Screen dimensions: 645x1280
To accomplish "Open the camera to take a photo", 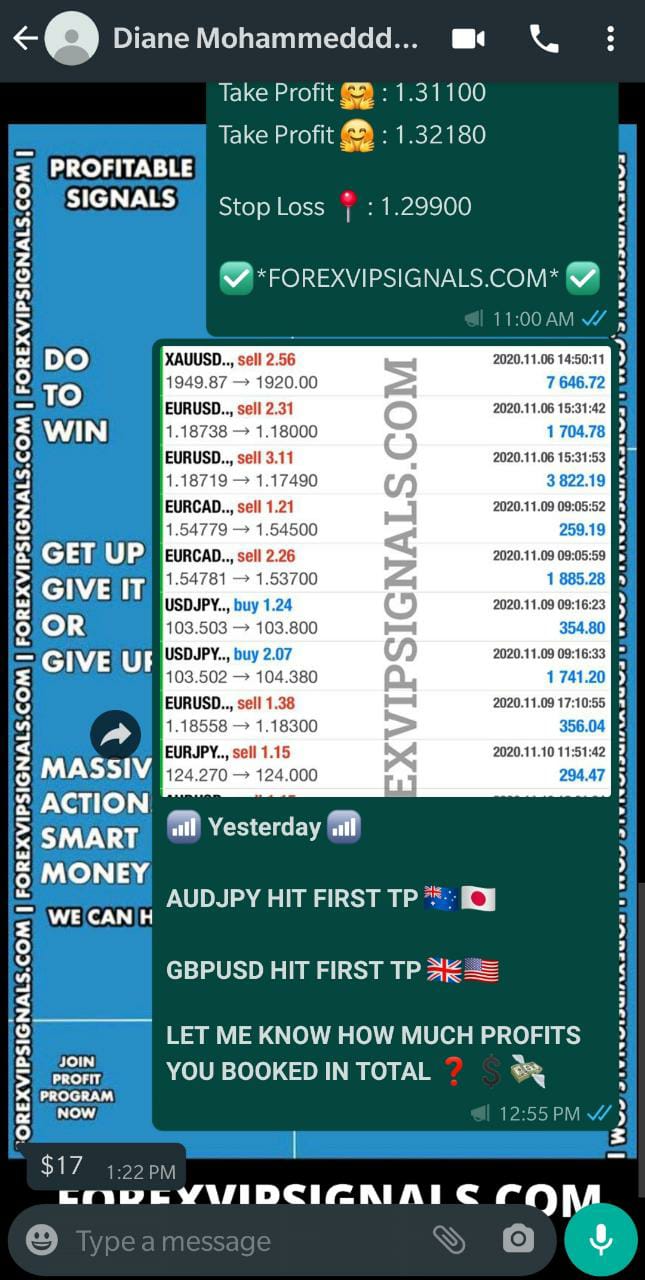I will (x=518, y=1241).
